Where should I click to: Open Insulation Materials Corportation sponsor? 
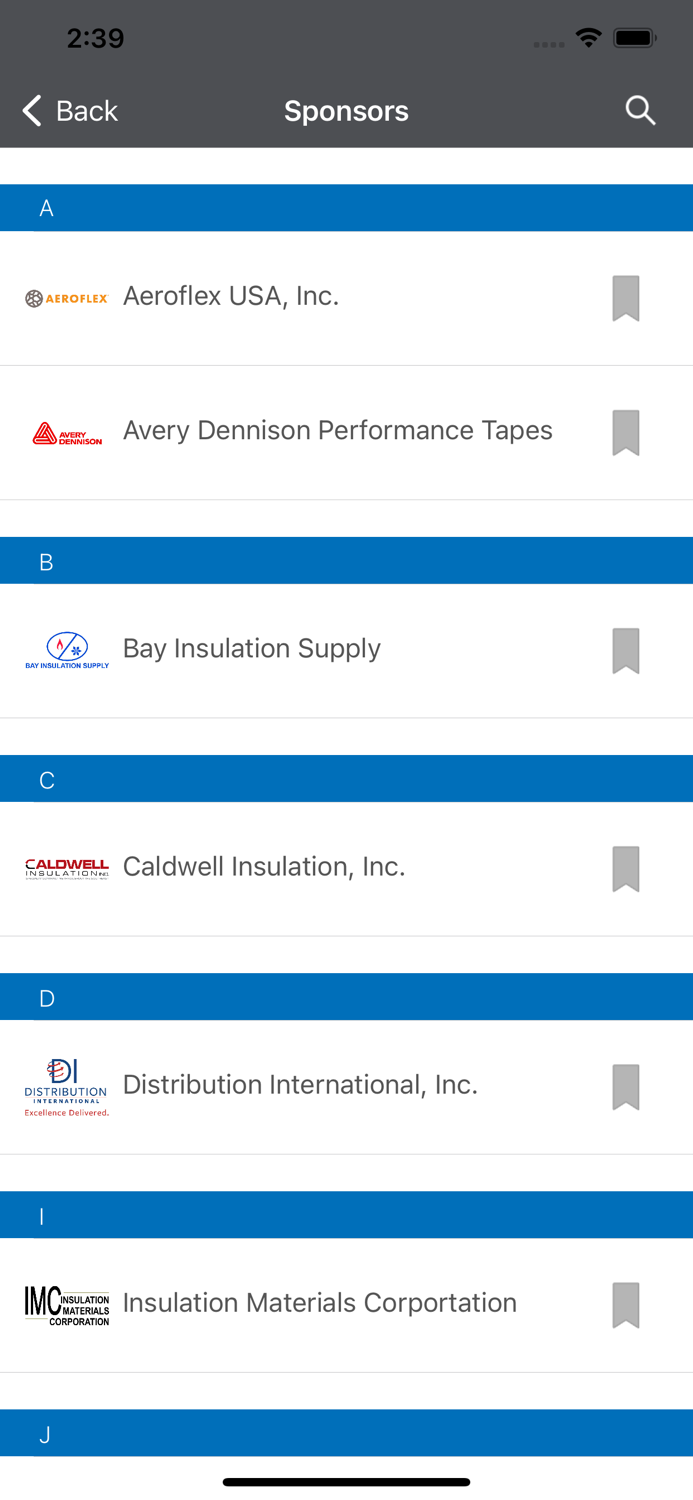[x=319, y=1302]
